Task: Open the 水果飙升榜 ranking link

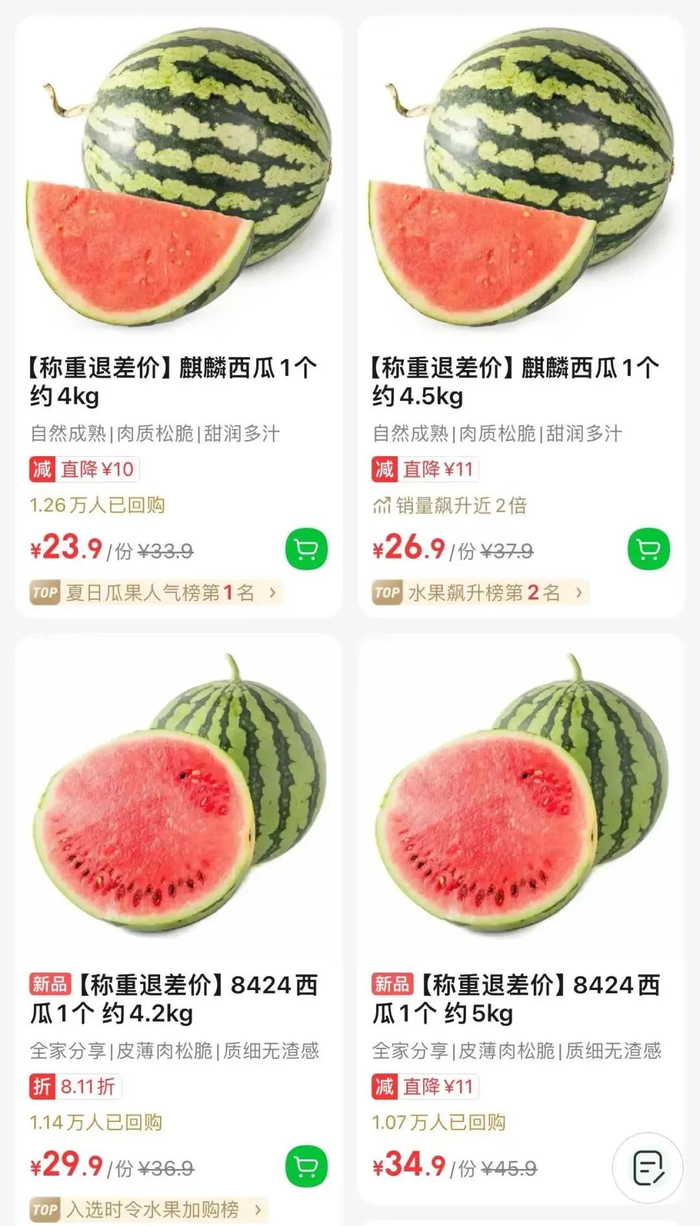Action: (480, 593)
